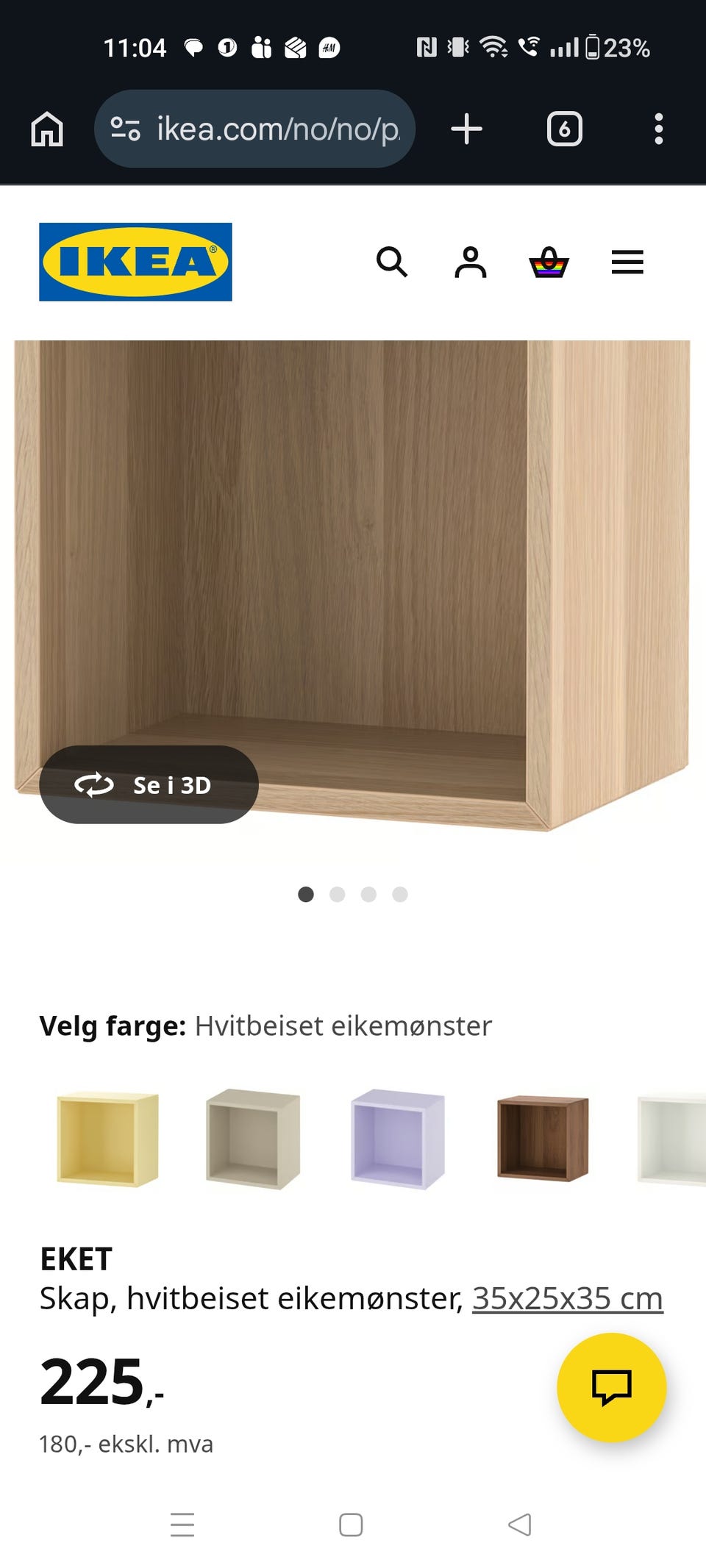
Task: Jump to the second image carousel dot
Action: (x=338, y=894)
